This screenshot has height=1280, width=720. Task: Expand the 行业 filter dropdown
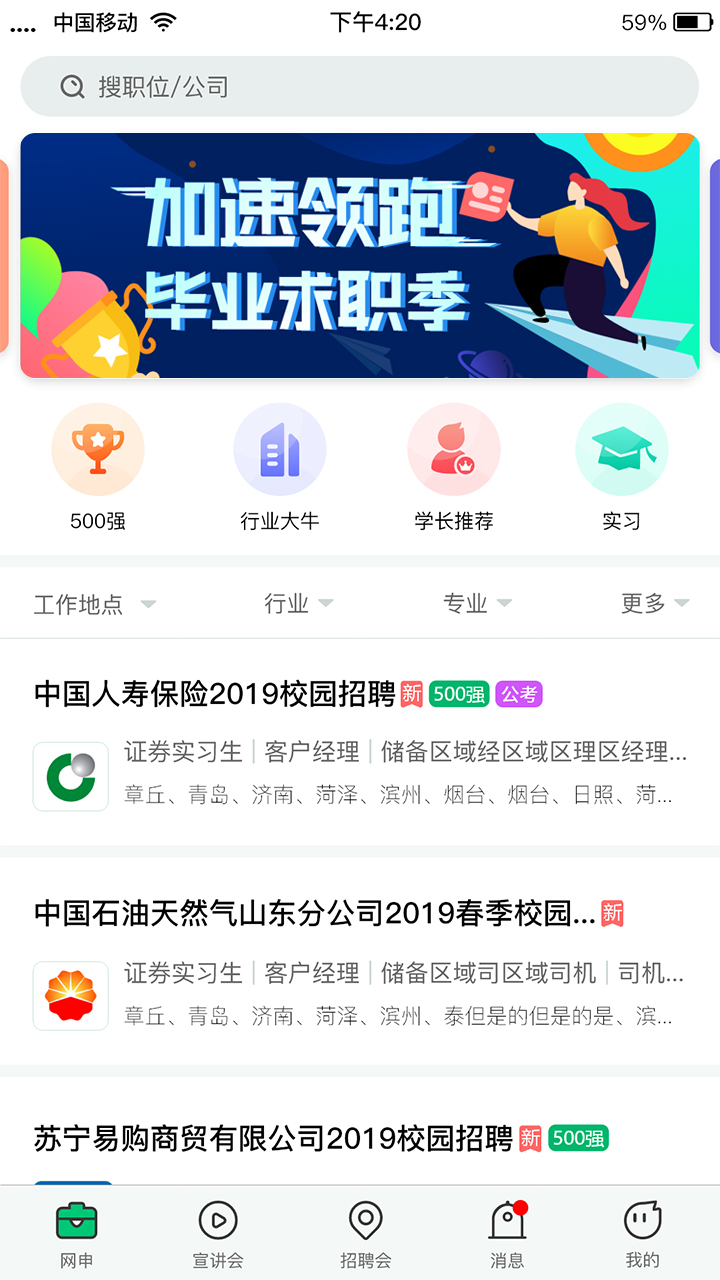[x=298, y=604]
